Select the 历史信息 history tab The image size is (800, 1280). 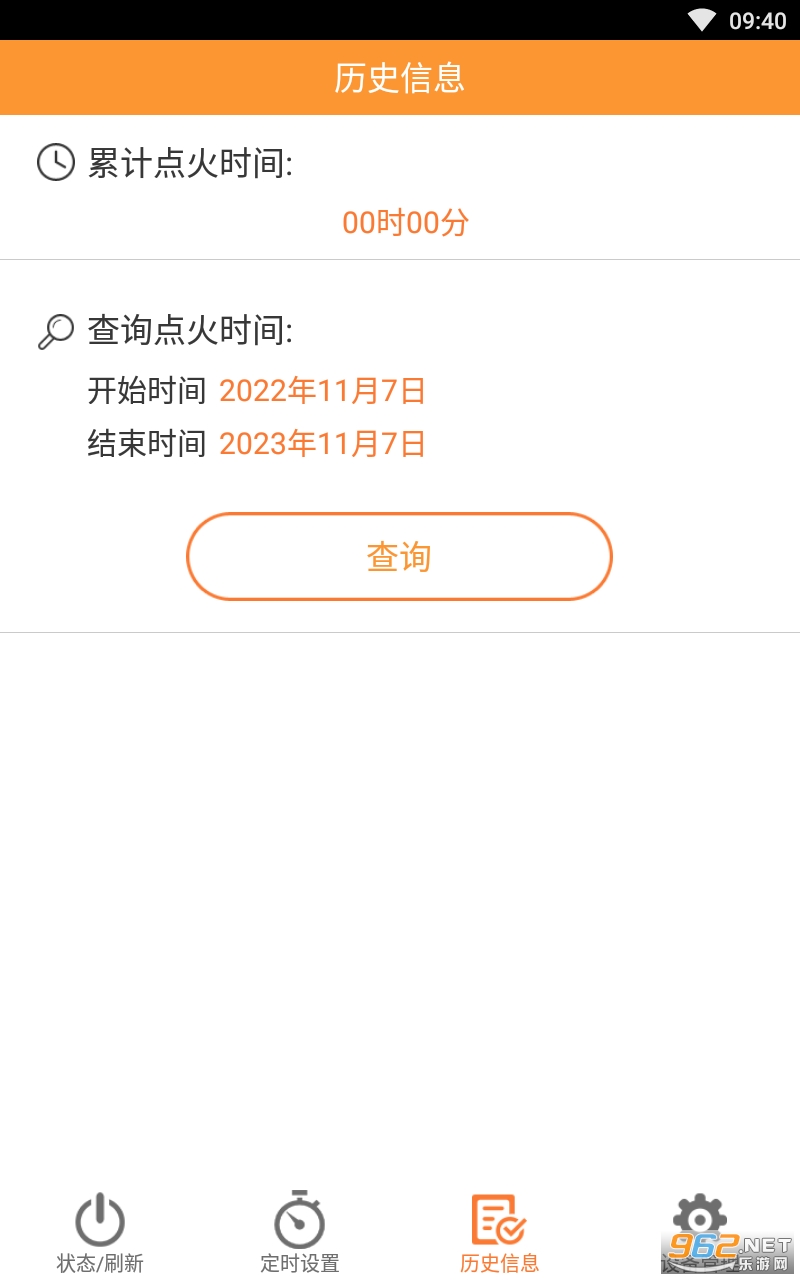click(x=500, y=1233)
